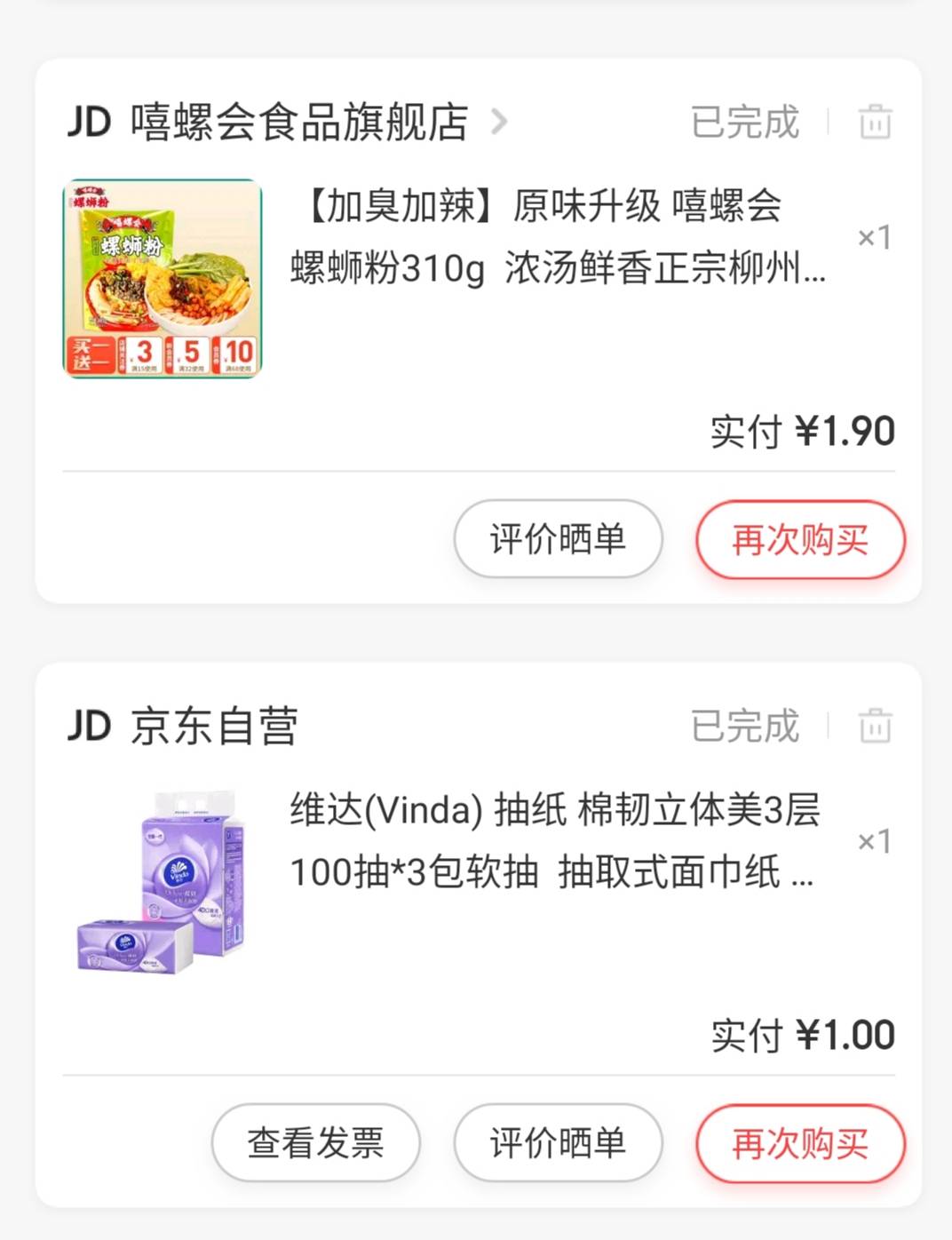Delete the 嘻螺会 snail noodle order

tap(875, 122)
